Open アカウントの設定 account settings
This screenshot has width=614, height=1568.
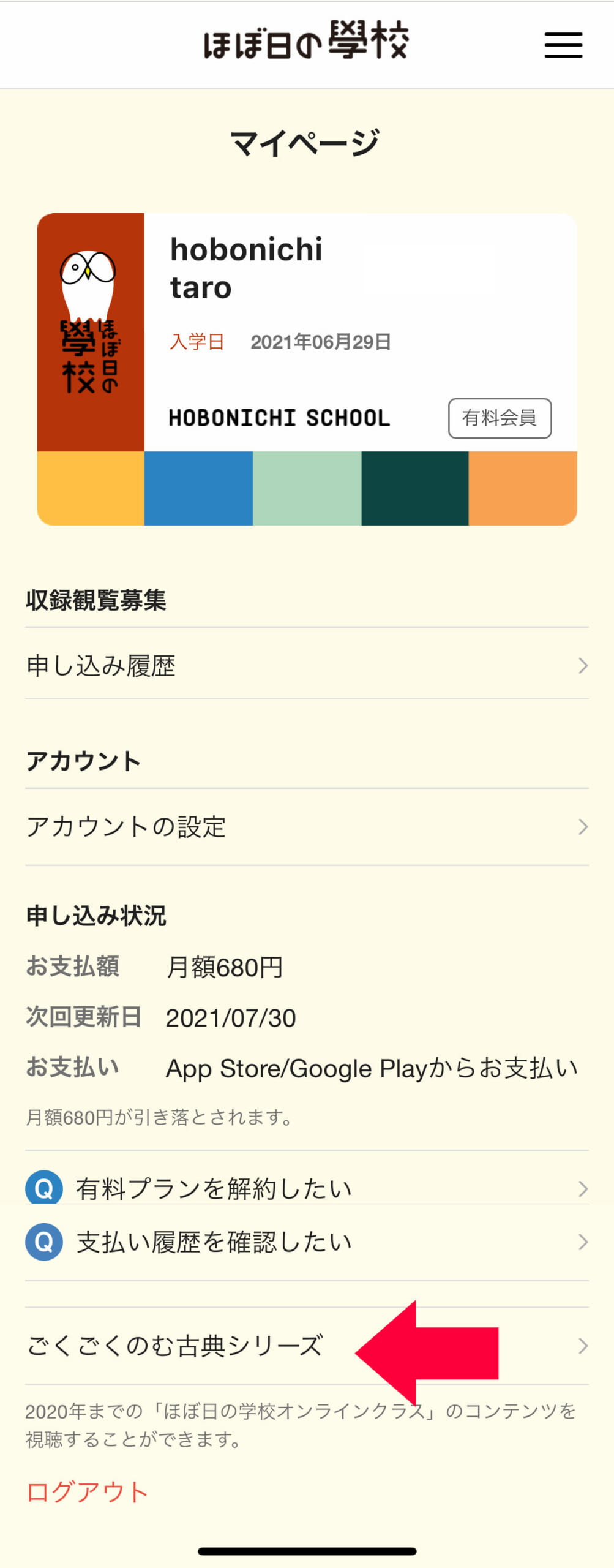pos(306,827)
